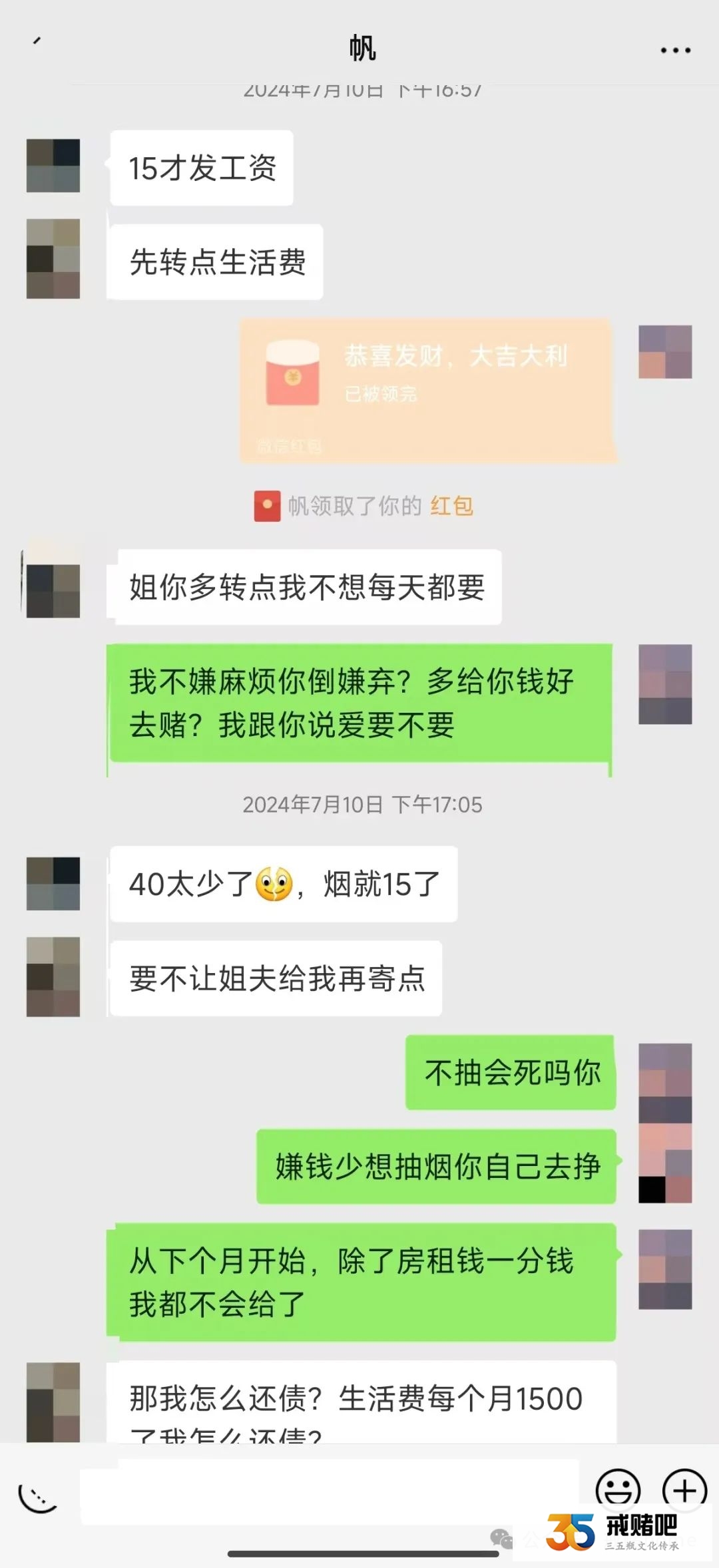Viewport: 719px width, 1568px height.
Task: Open the chat info overflow menu
Action: [675, 50]
